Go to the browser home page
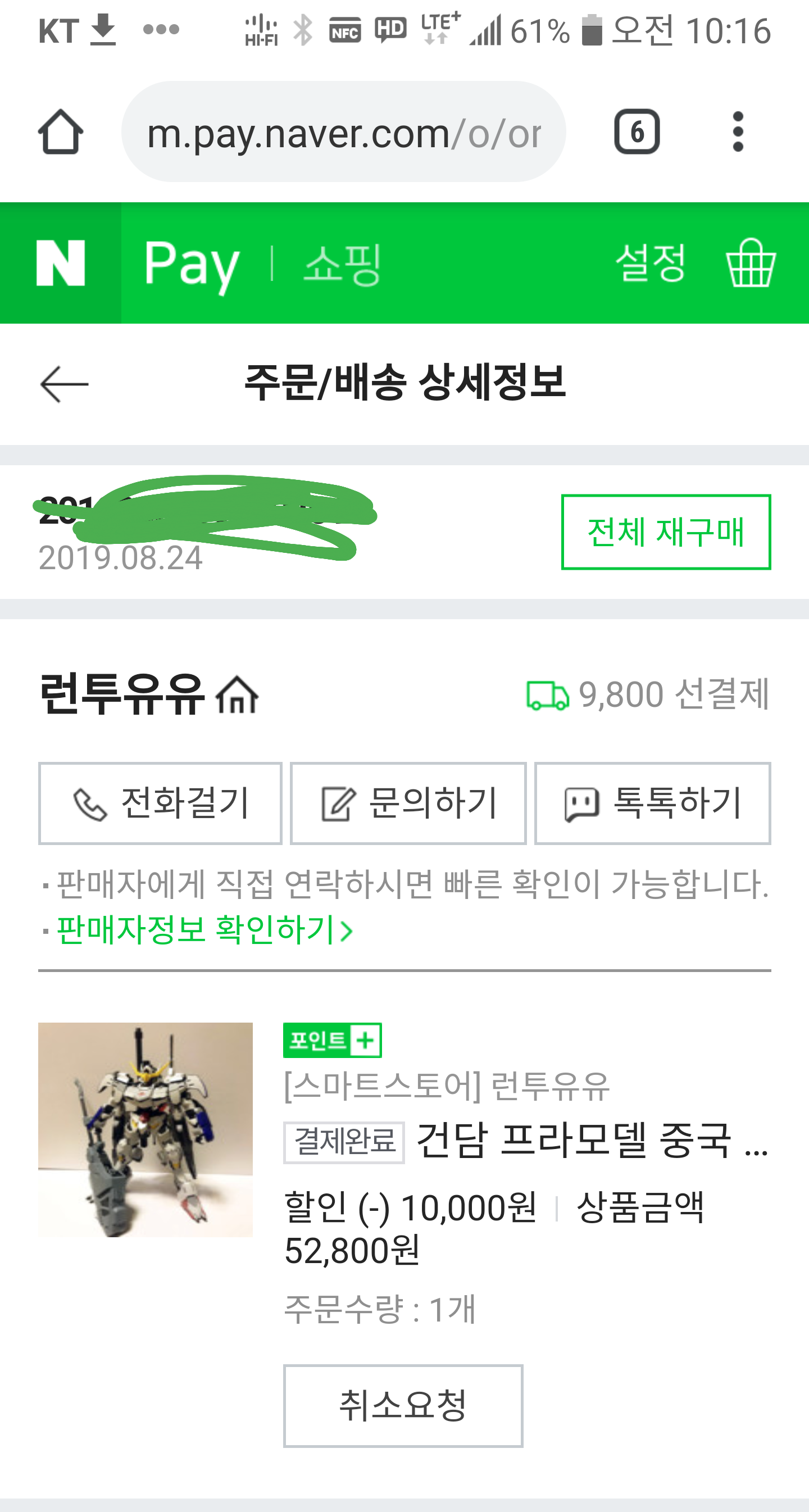The image size is (809, 1512). tap(61, 132)
